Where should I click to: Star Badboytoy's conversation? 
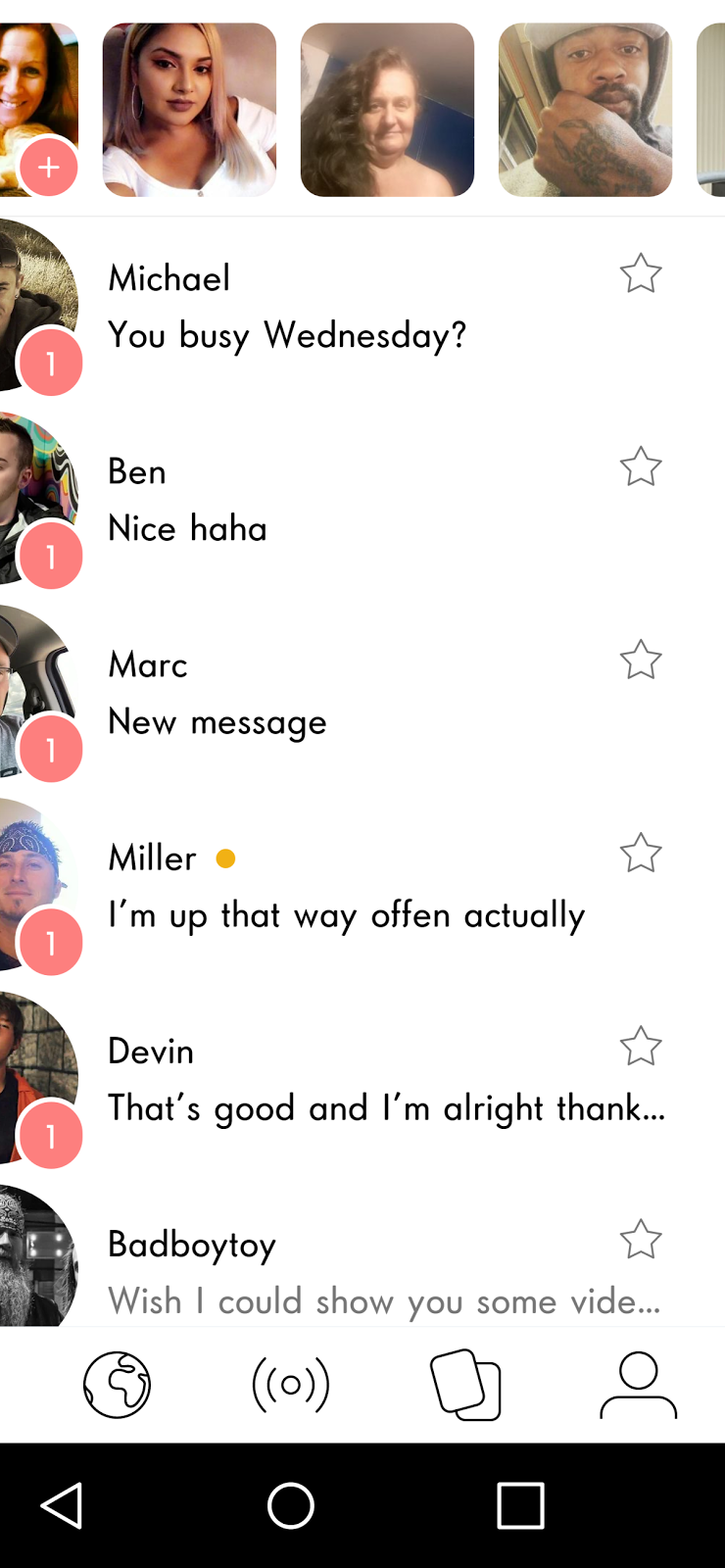[641, 1239]
